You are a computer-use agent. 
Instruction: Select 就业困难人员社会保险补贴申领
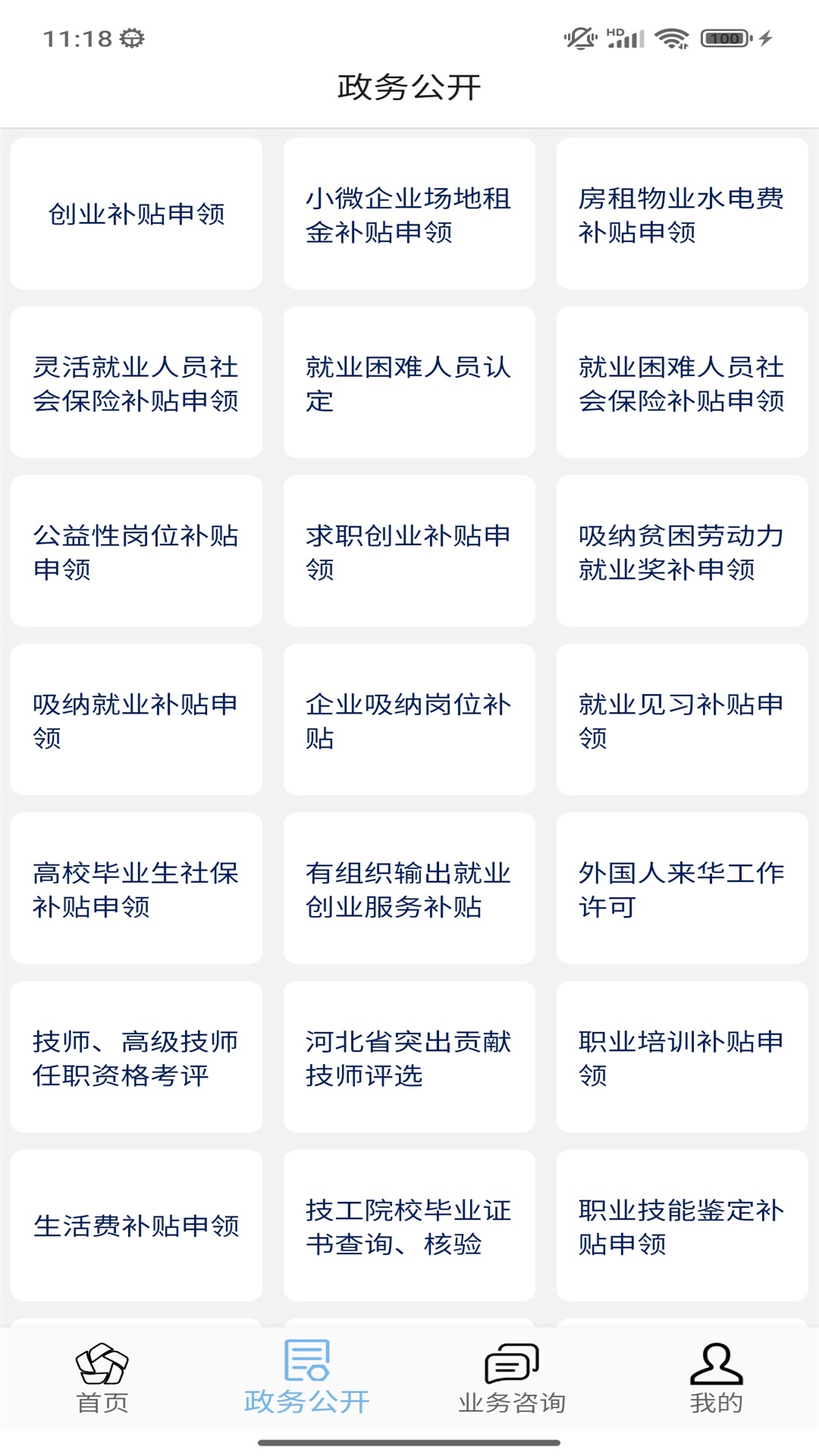(682, 383)
